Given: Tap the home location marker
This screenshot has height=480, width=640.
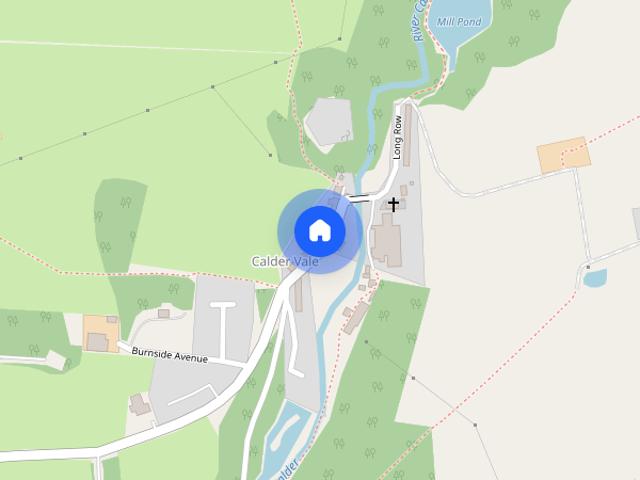Looking at the screenshot, I should click(320, 231).
